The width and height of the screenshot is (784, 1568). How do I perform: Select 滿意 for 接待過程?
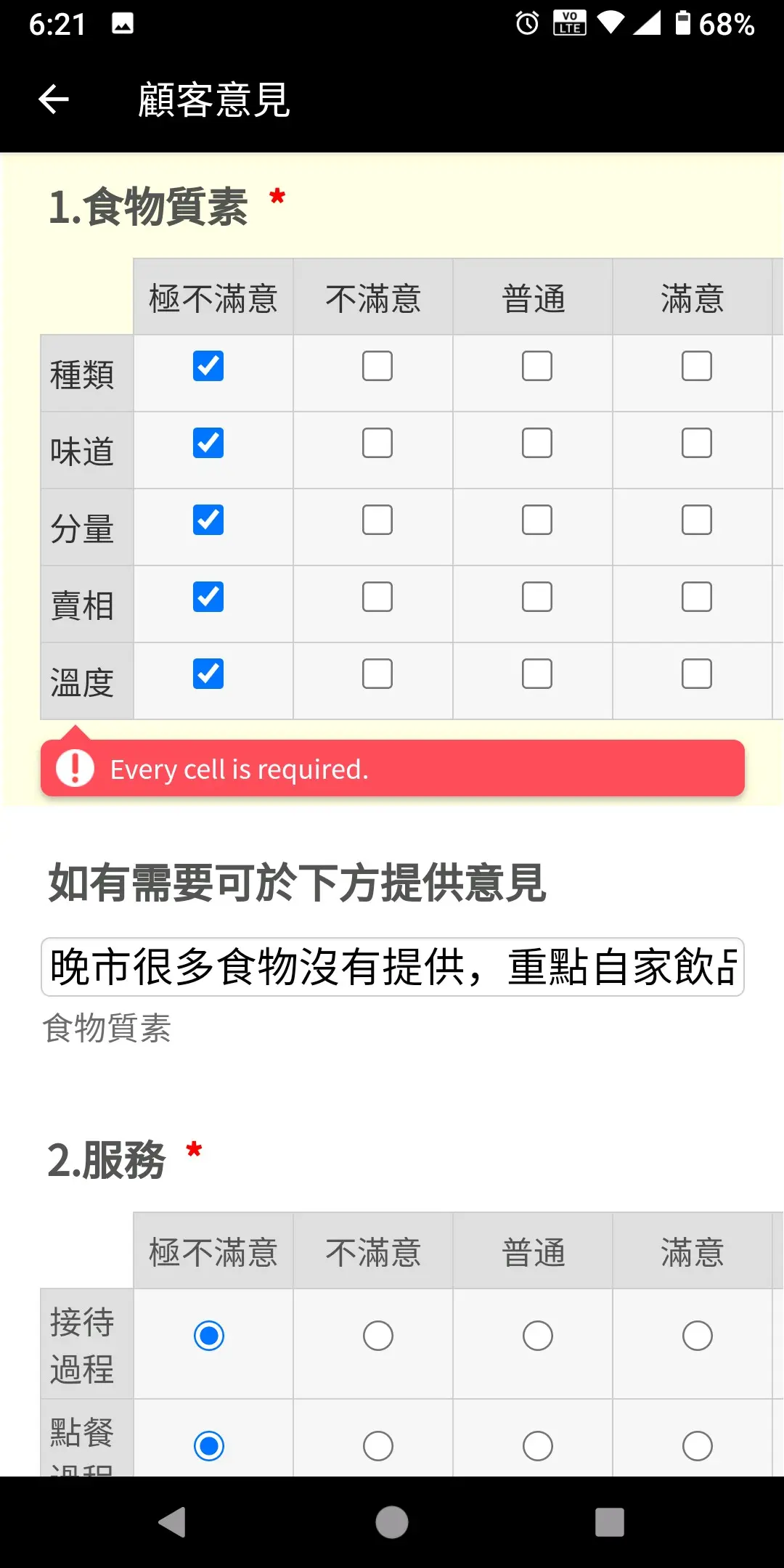click(698, 1336)
